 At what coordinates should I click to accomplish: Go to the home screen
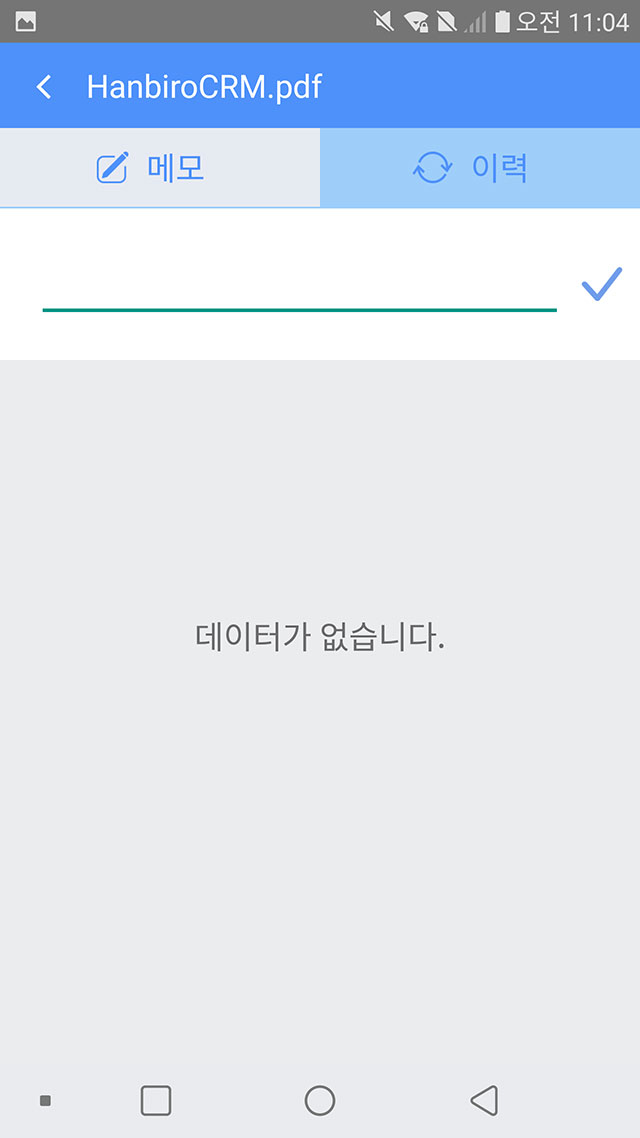319,1100
